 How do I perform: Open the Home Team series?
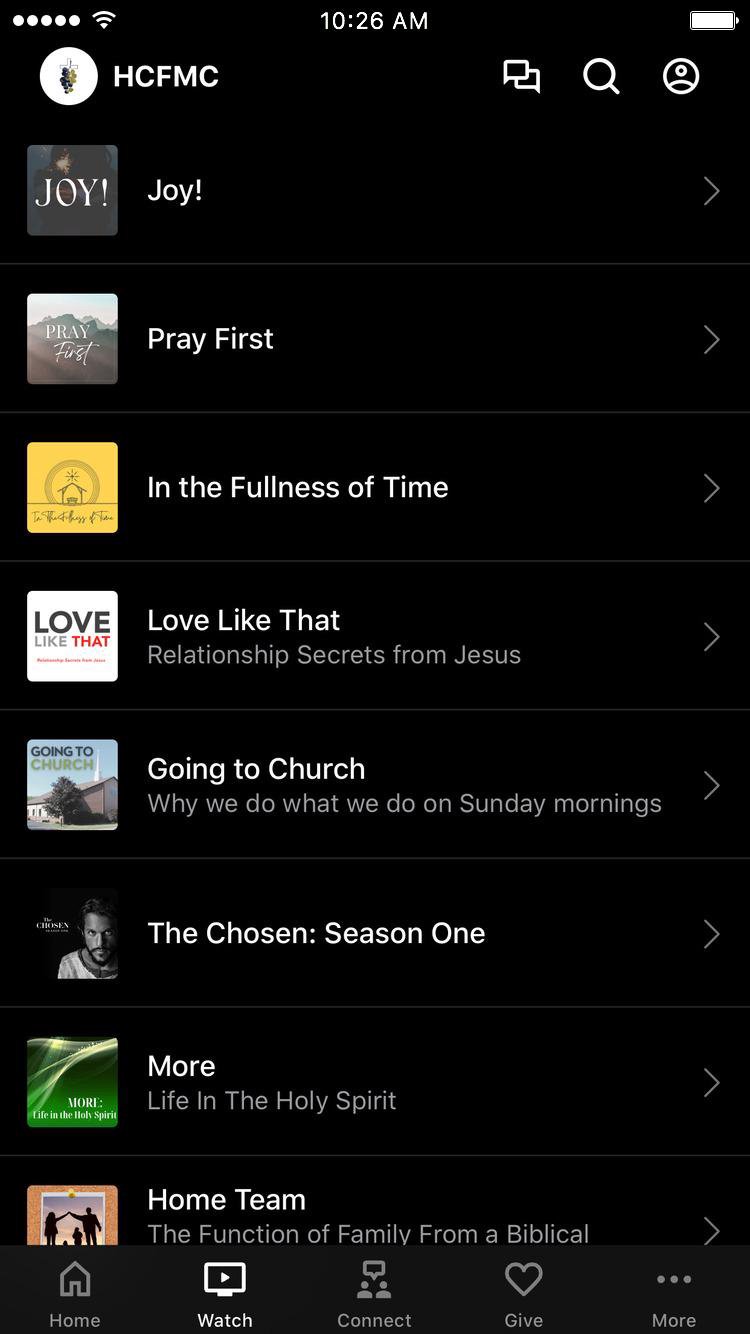(374, 1213)
